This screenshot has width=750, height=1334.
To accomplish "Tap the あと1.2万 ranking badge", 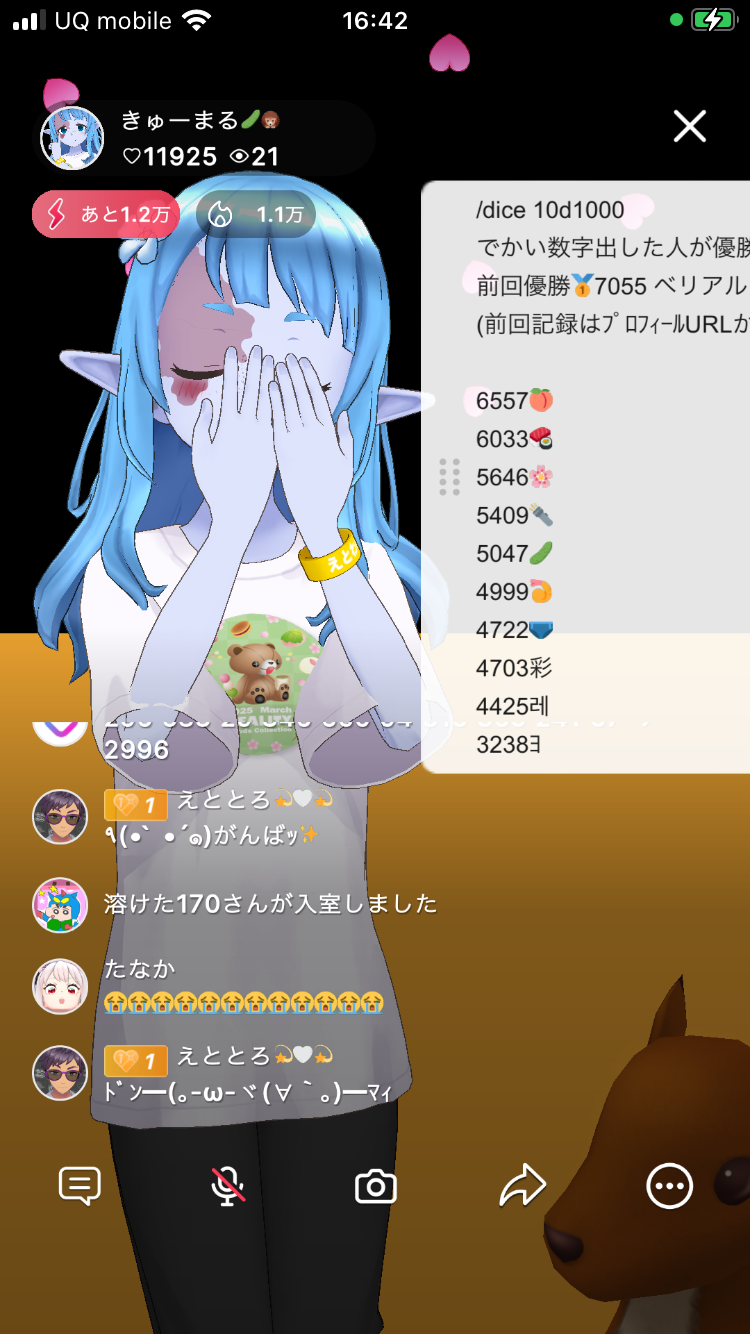I will [107, 214].
